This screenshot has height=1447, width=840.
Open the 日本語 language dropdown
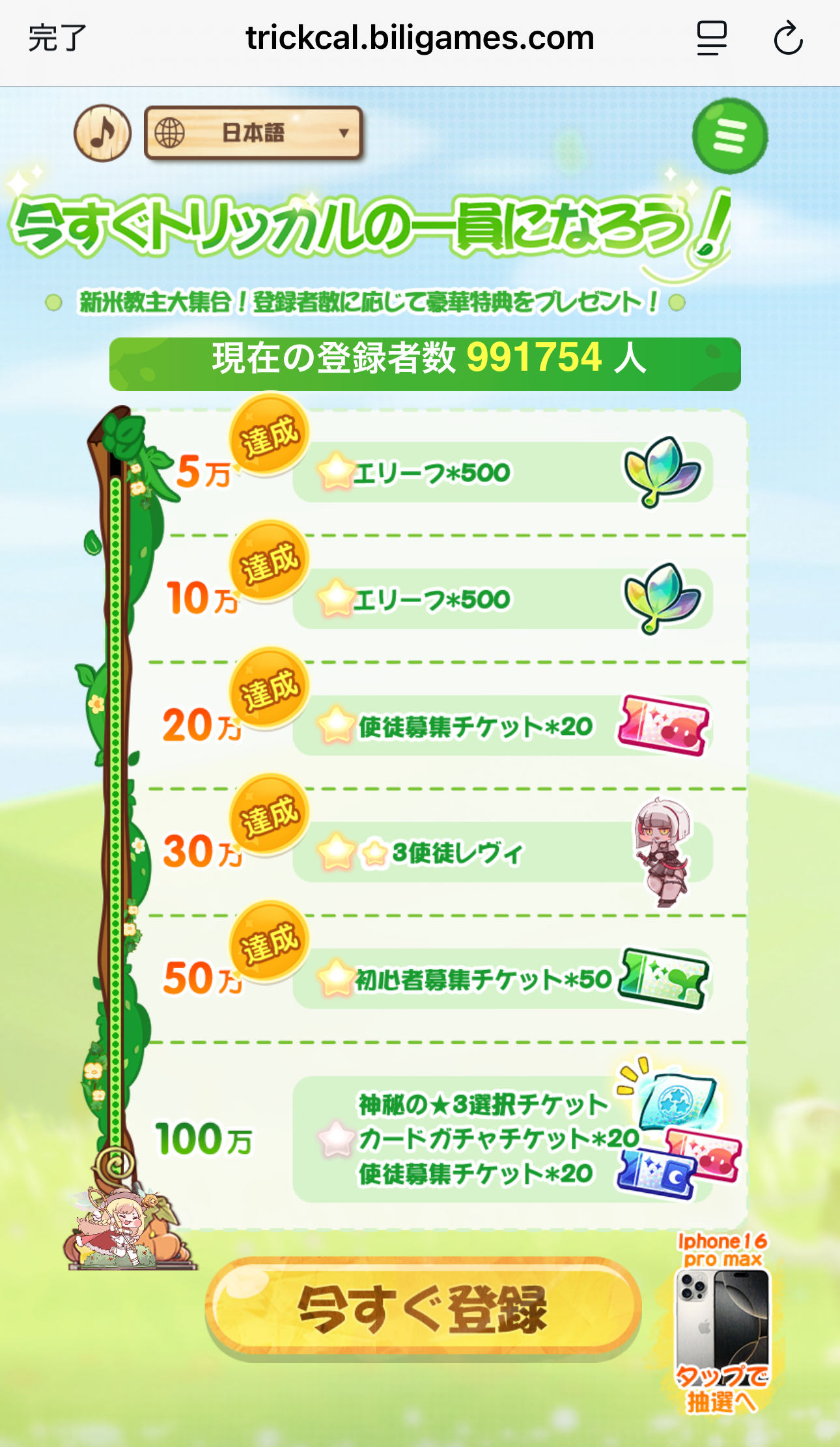coord(253,134)
